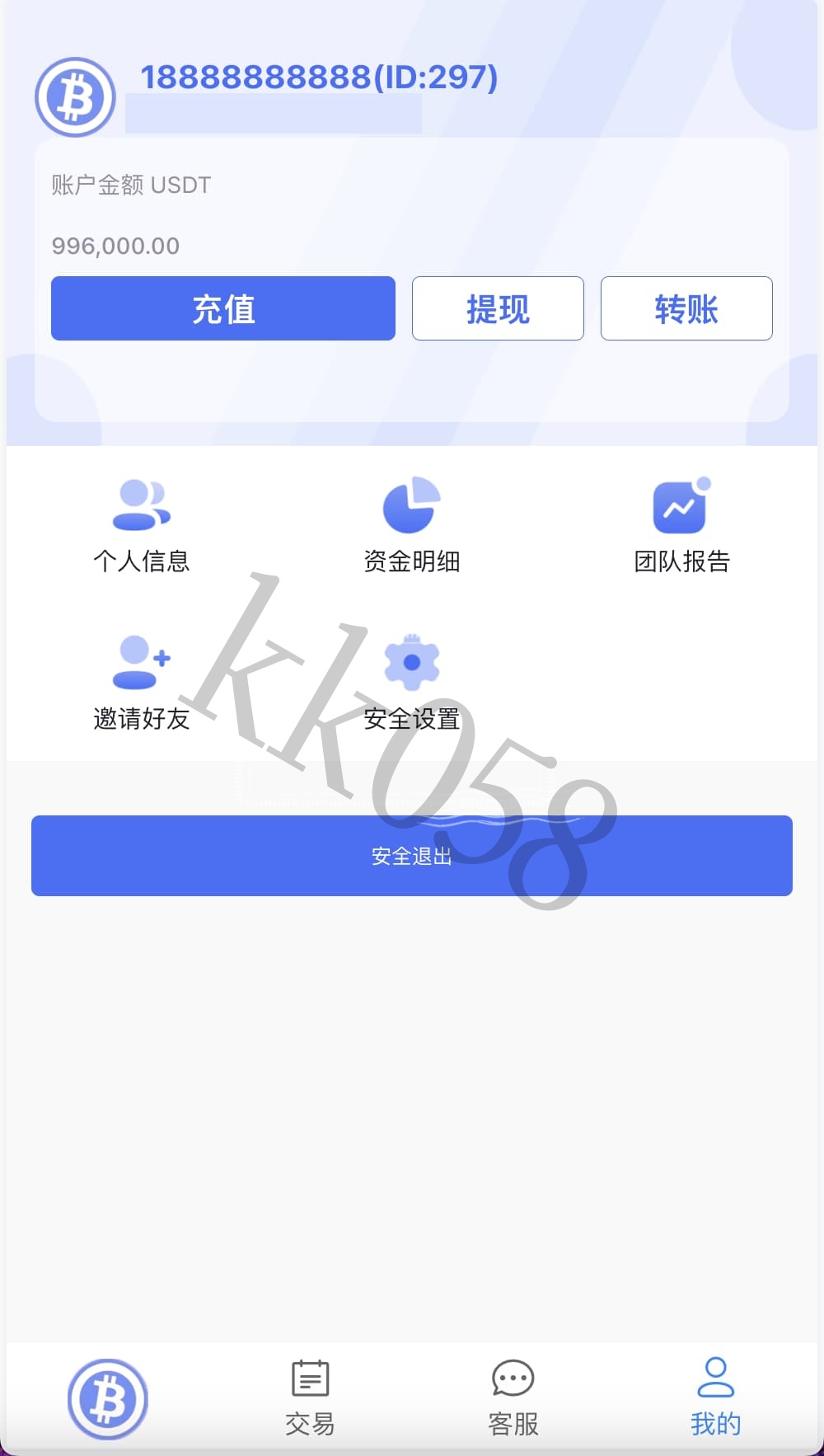Log out with 安全退出 button
This screenshot has width=824, height=1456.
point(411,856)
